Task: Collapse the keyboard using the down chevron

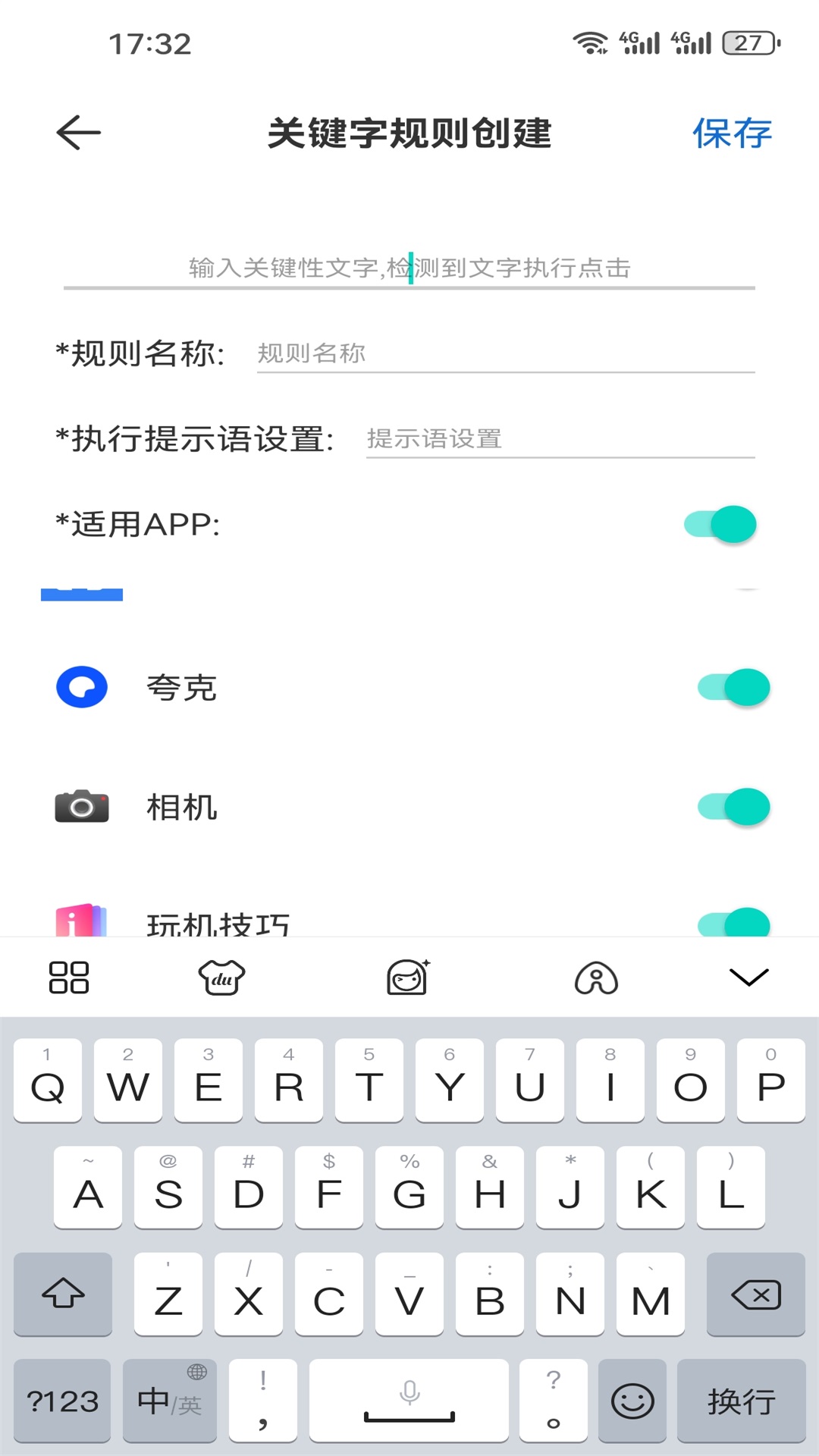Action: tap(748, 977)
